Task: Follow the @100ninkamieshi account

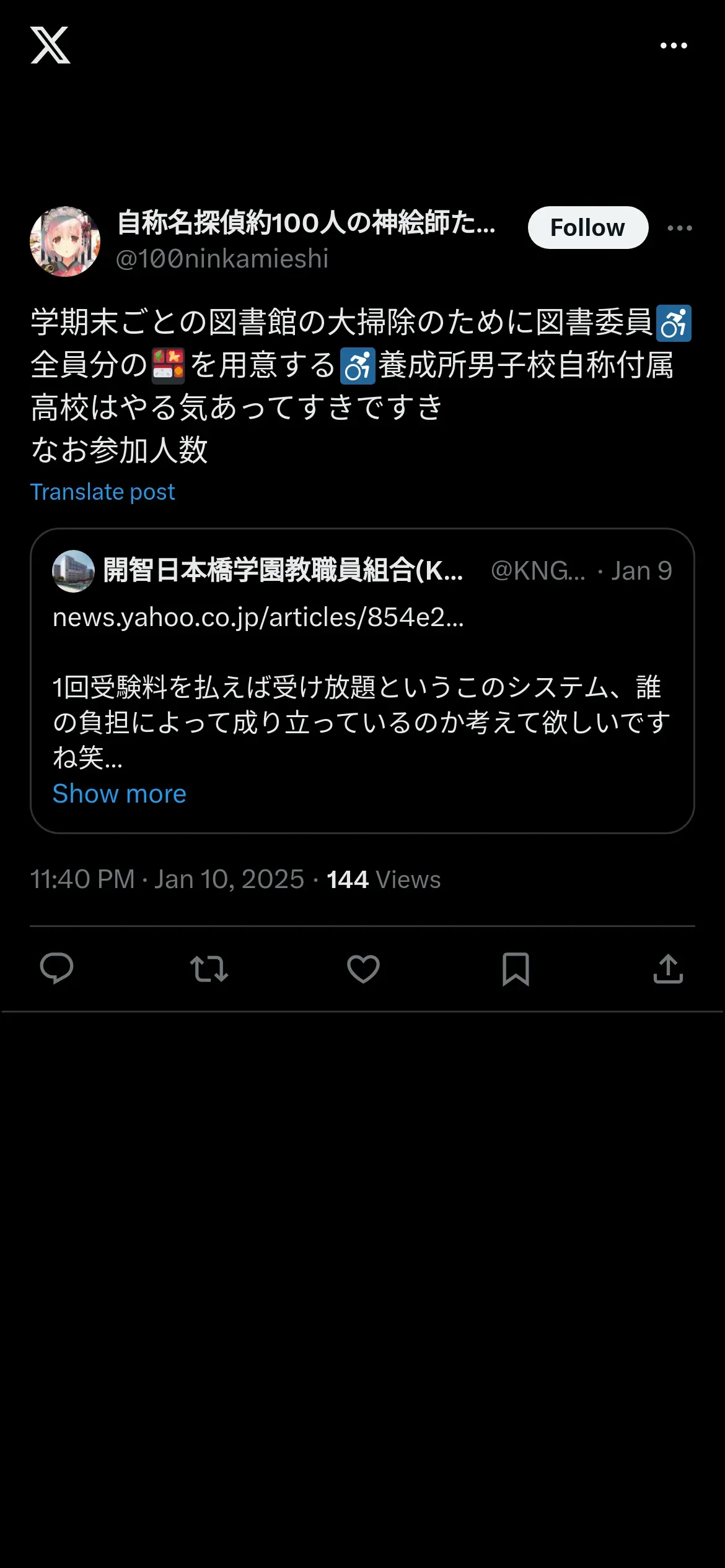Action: [x=587, y=228]
